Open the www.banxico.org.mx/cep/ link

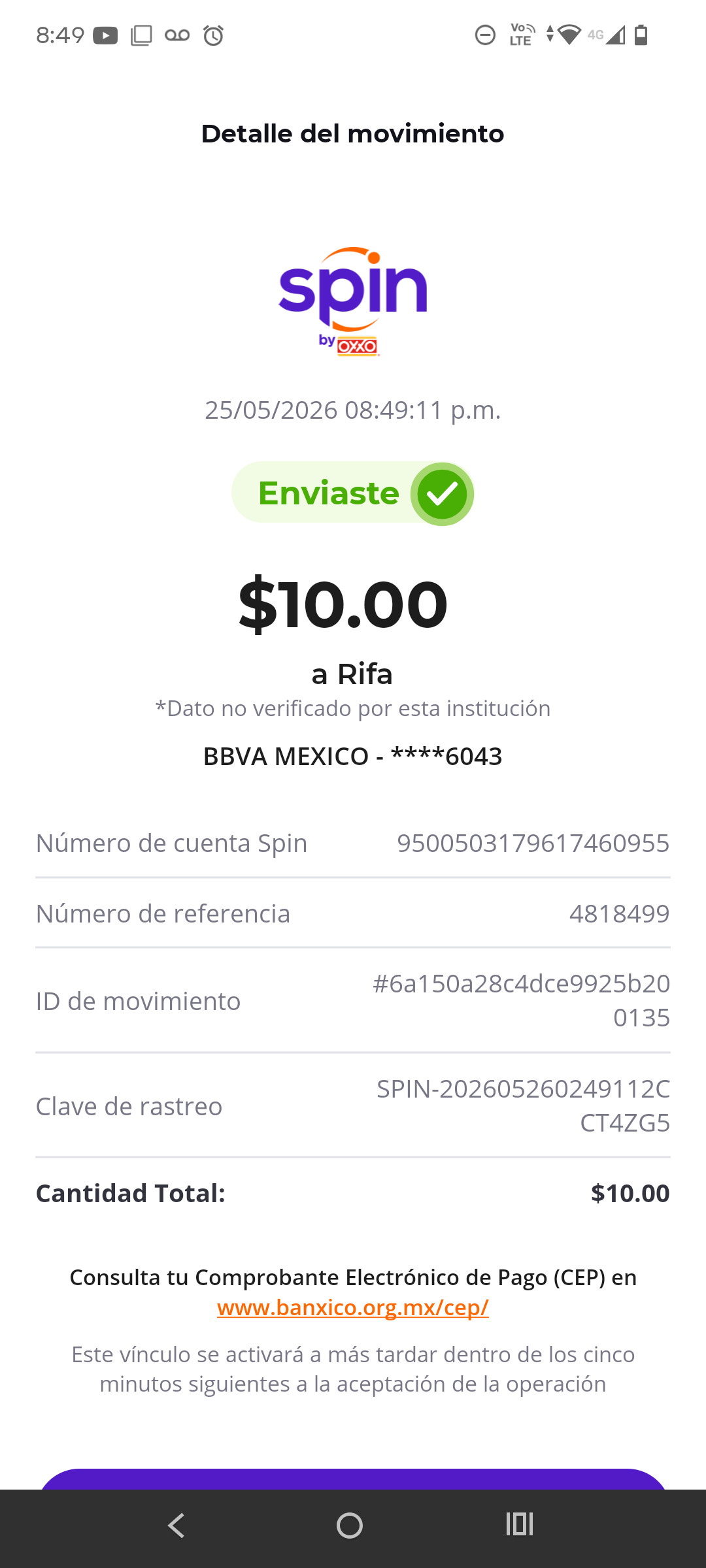(353, 1307)
